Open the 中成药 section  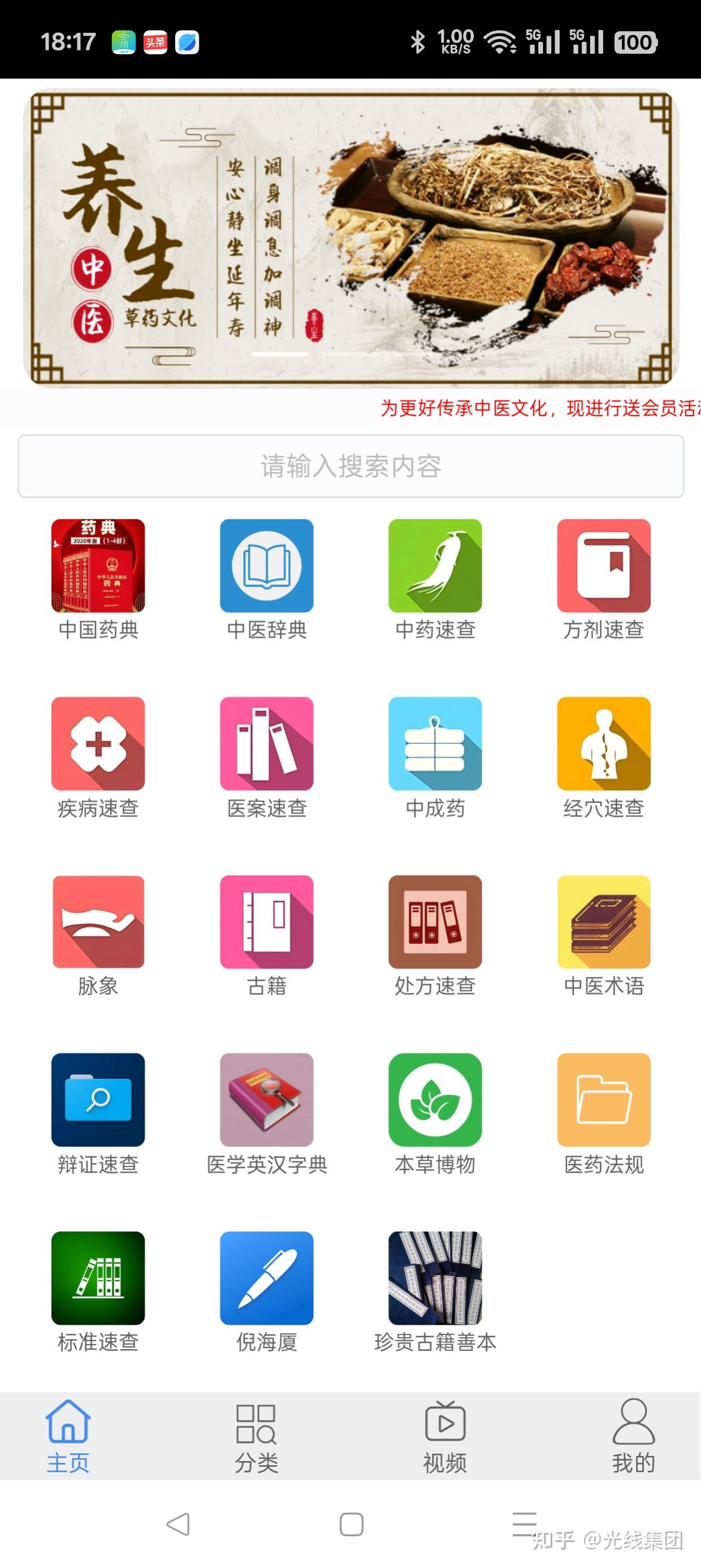pos(435,744)
